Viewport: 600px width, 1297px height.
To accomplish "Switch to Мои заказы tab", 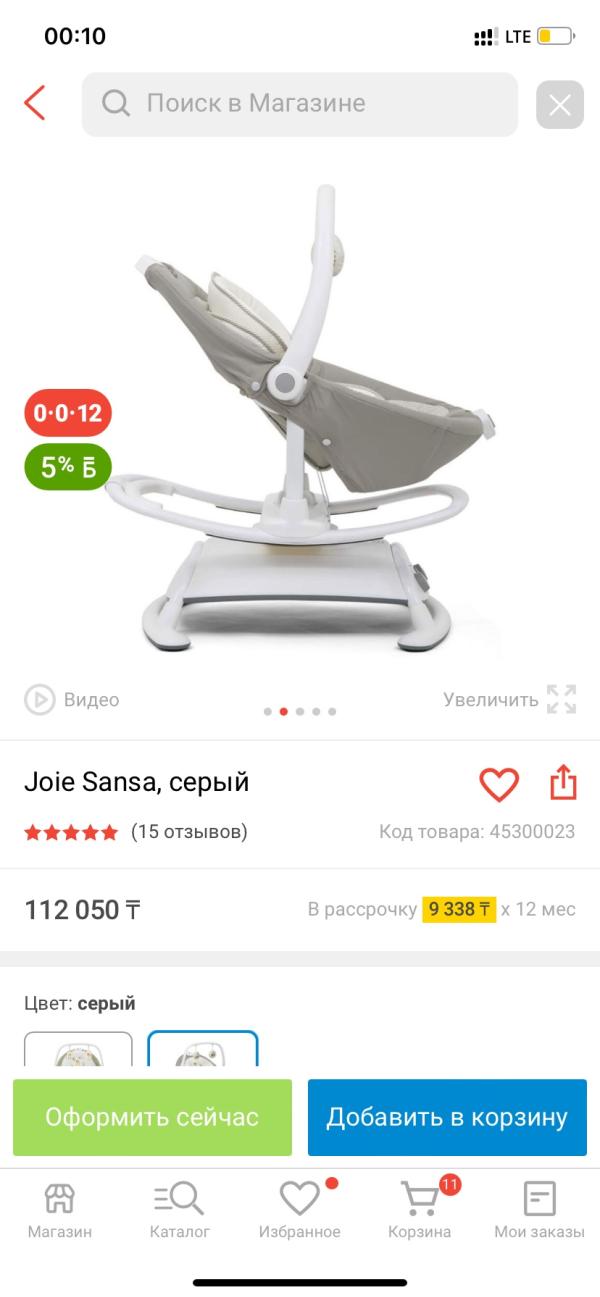I will point(539,1209).
